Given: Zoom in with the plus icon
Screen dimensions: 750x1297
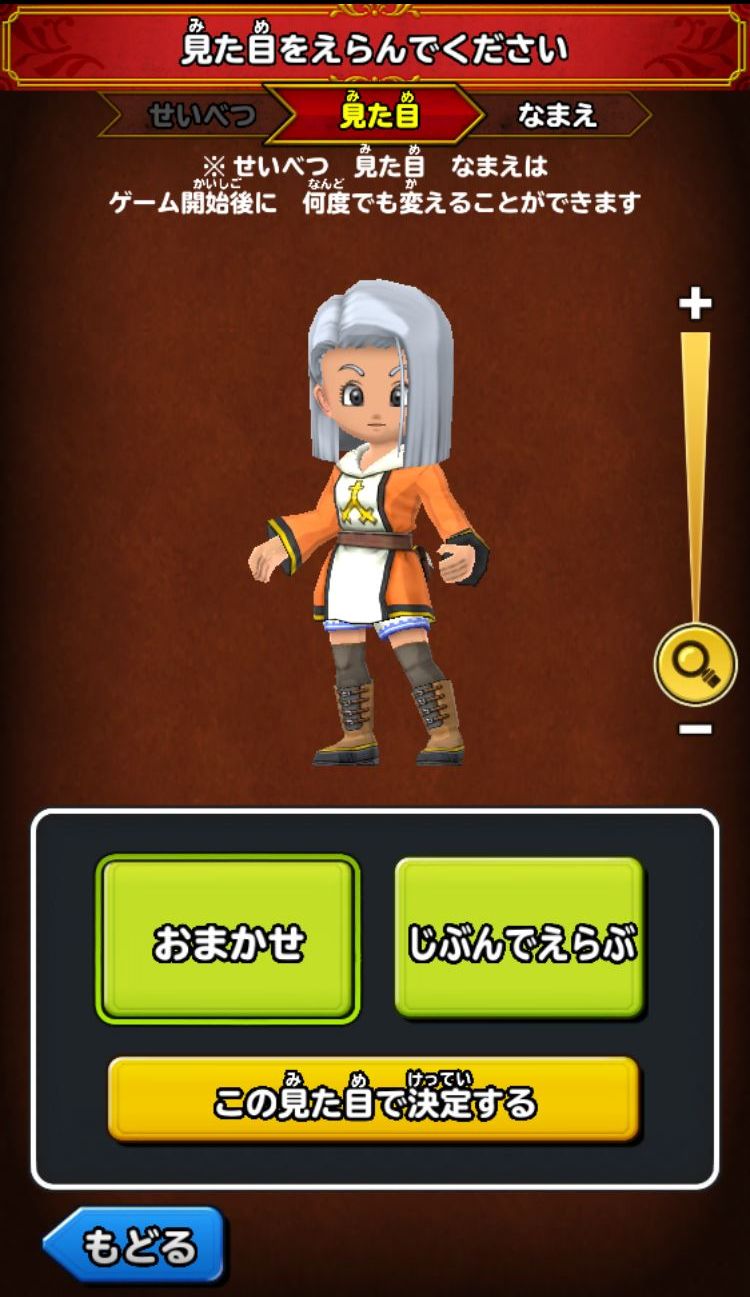Looking at the screenshot, I should (695, 303).
